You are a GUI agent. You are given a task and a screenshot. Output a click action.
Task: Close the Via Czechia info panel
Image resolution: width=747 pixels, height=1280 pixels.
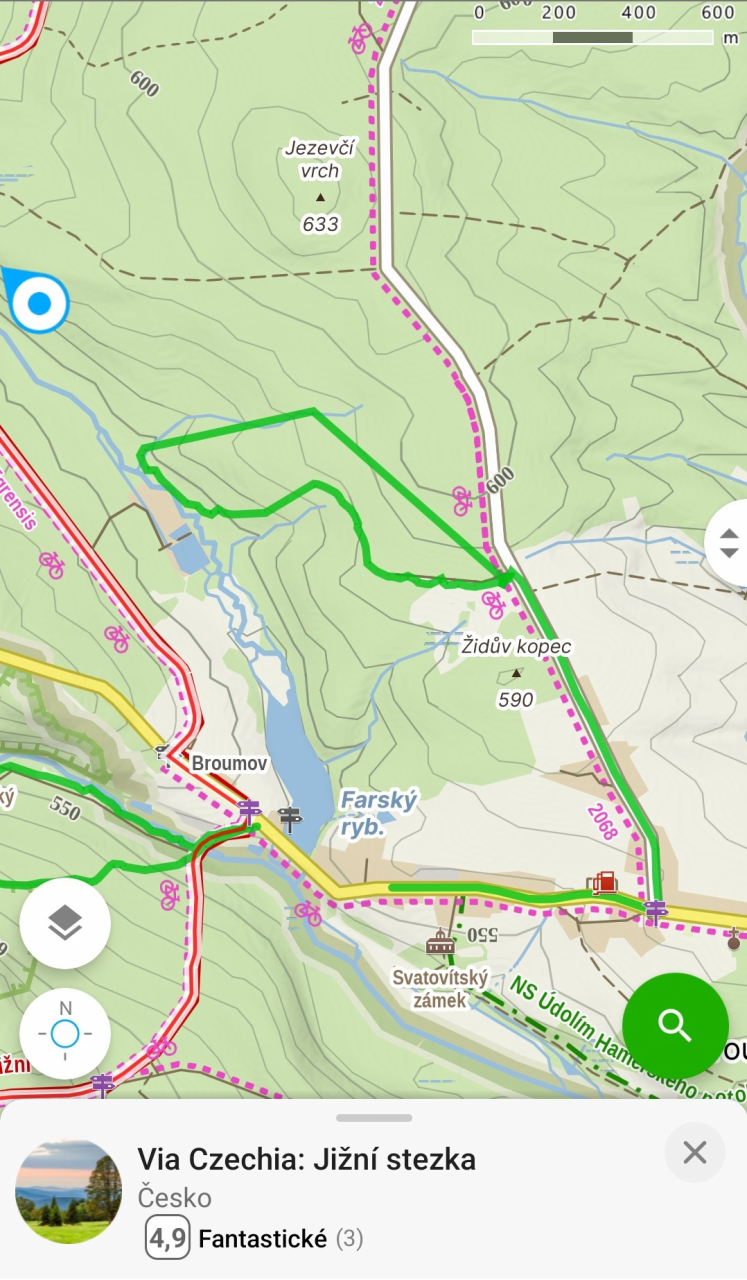(x=695, y=1153)
